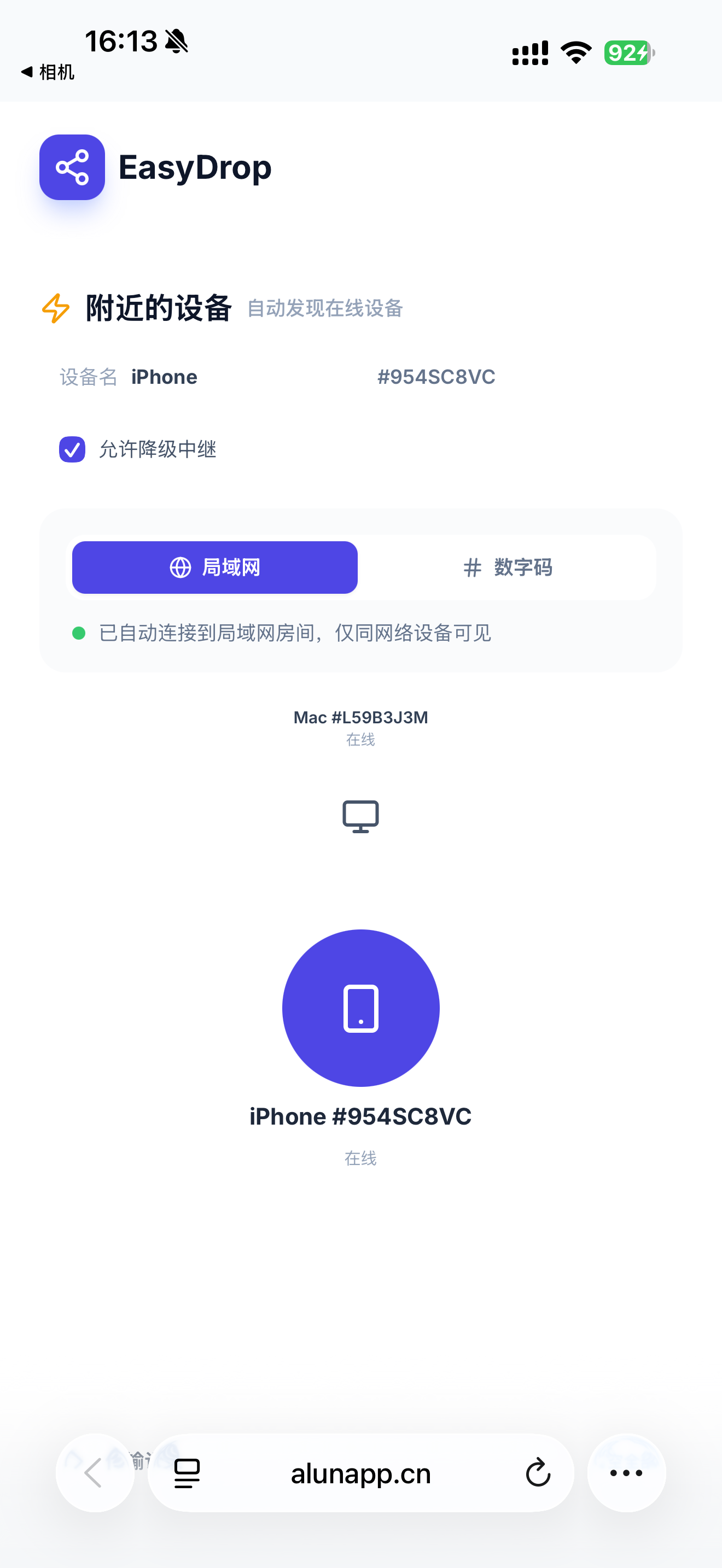722x1568 pixels.
Task: Select the 局域网 tab
Action: click(215, 567)
